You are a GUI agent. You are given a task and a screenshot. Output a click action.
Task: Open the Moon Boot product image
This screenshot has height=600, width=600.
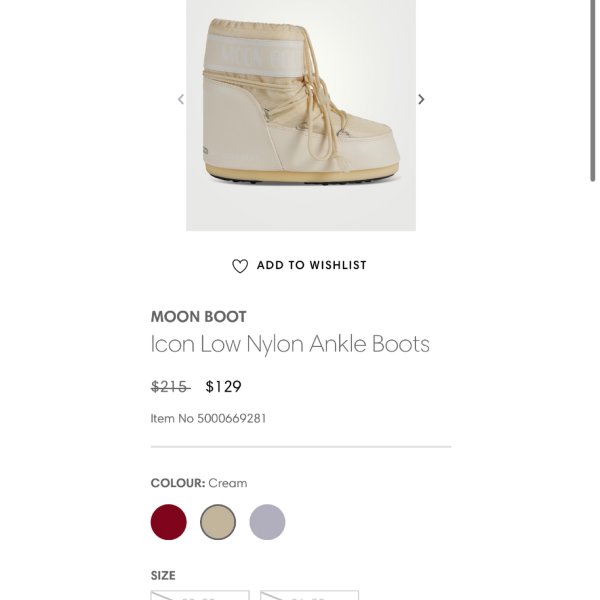[301, 110]
